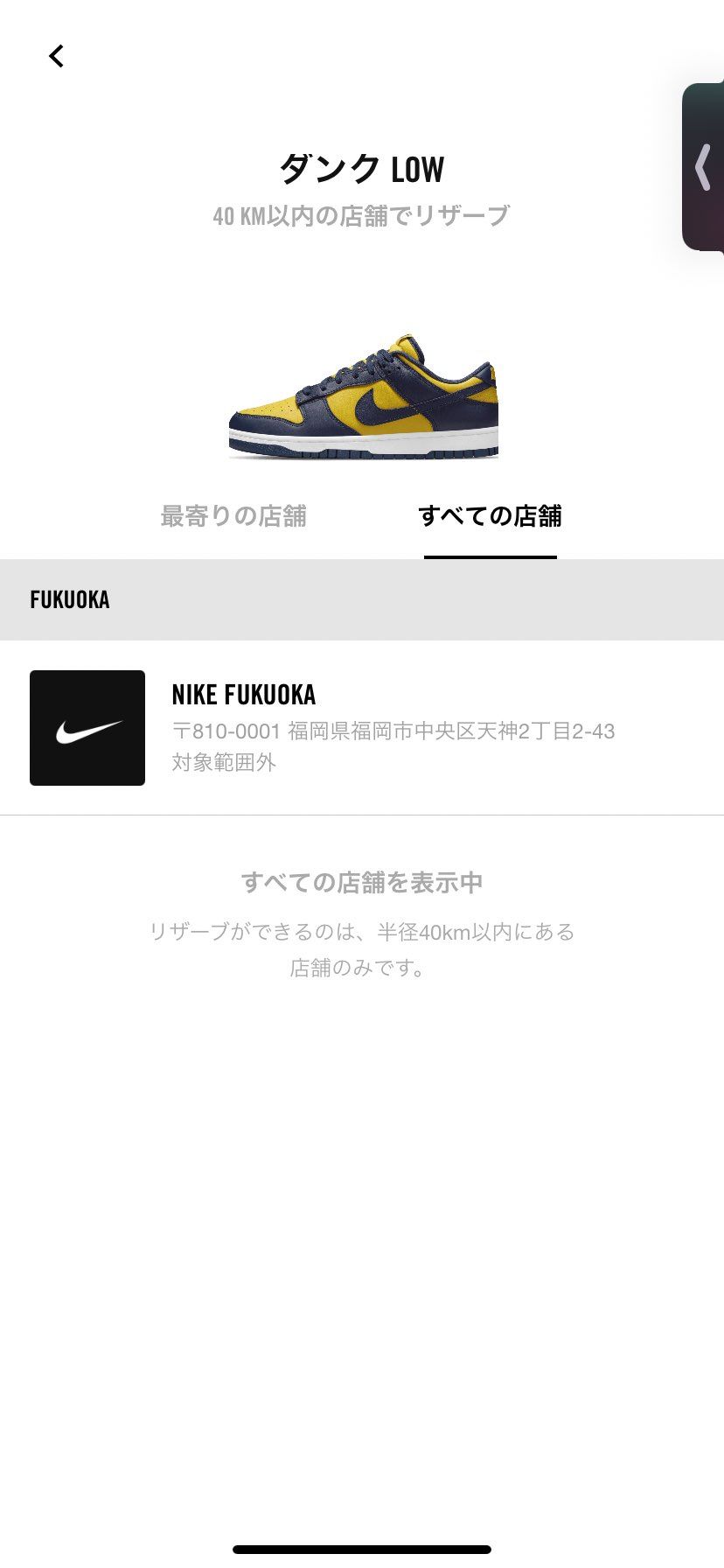724x1568 pixels.
Task: Tap 40 KM以内の店舗でリザーブ subtitle
Action: [x=362, y=213]
